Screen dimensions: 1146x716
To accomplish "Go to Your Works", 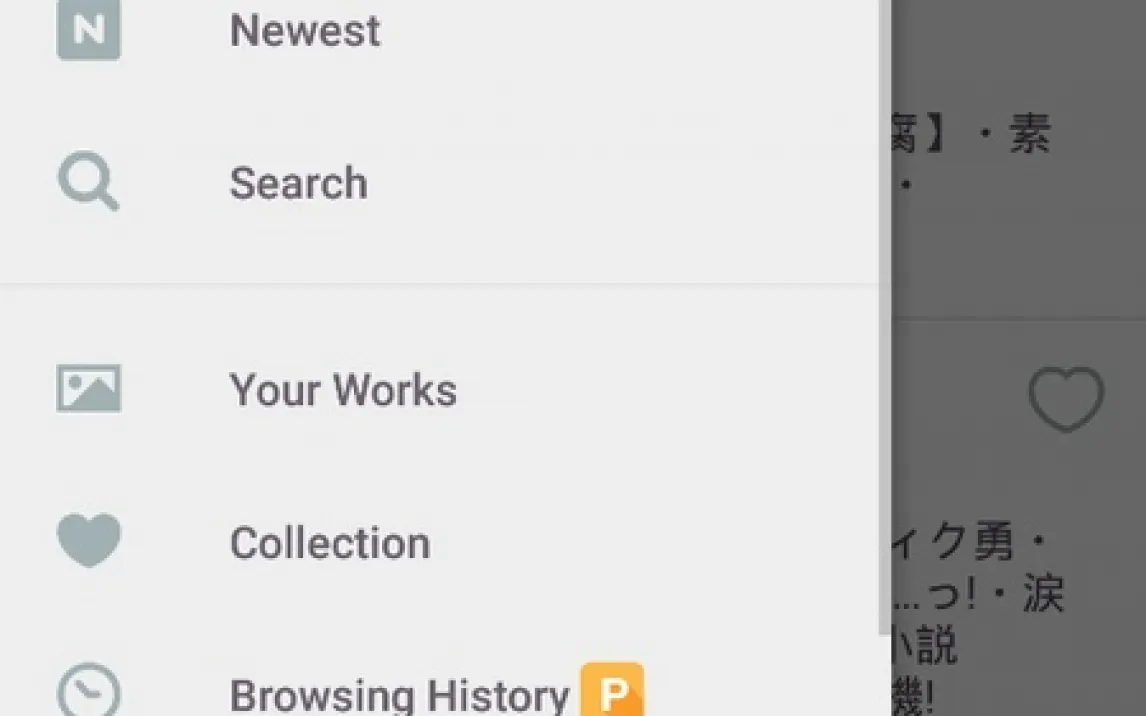I will tap(343, 390).
